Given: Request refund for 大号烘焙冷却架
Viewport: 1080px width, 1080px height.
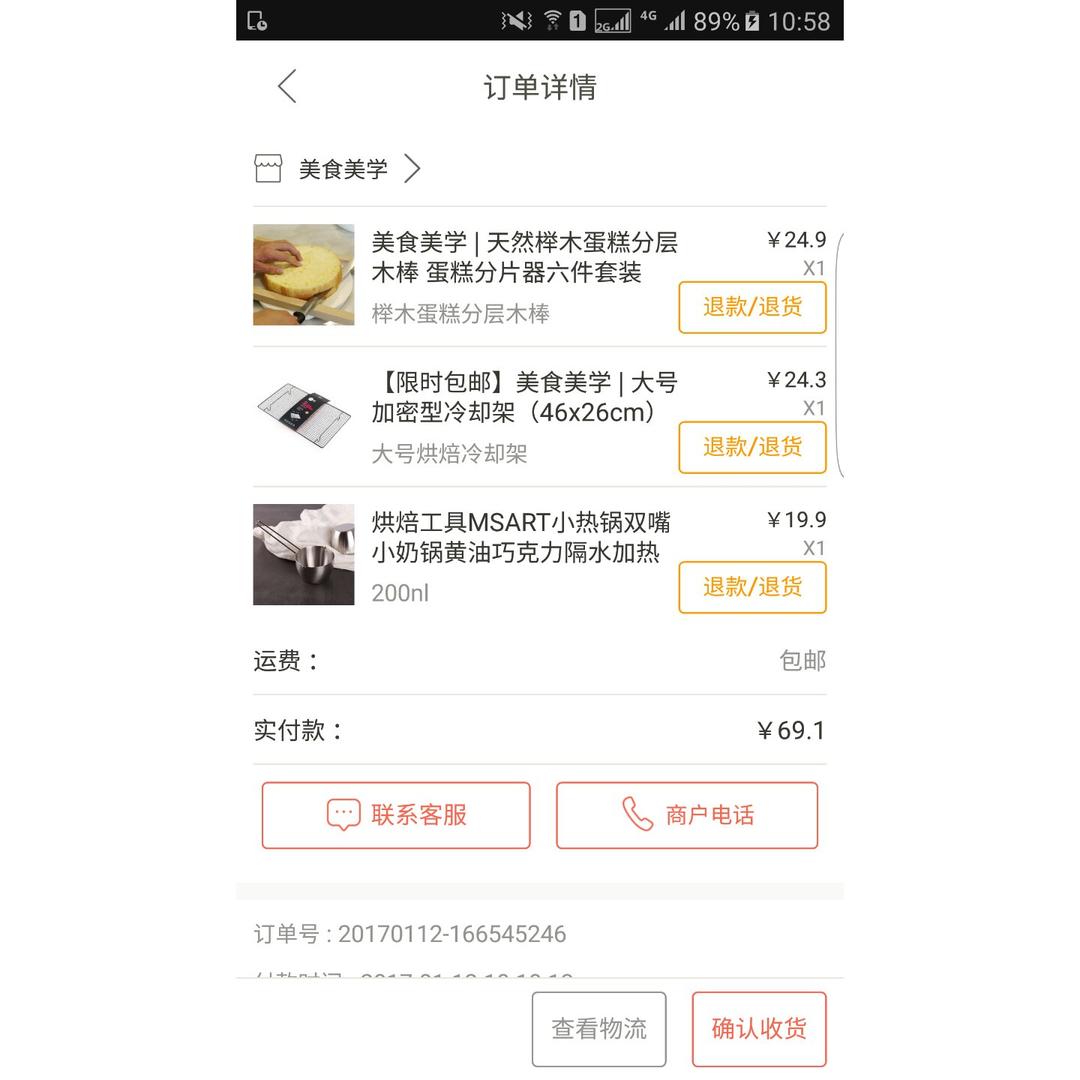Looking at the screenshot, I should (x=752, y=447).
